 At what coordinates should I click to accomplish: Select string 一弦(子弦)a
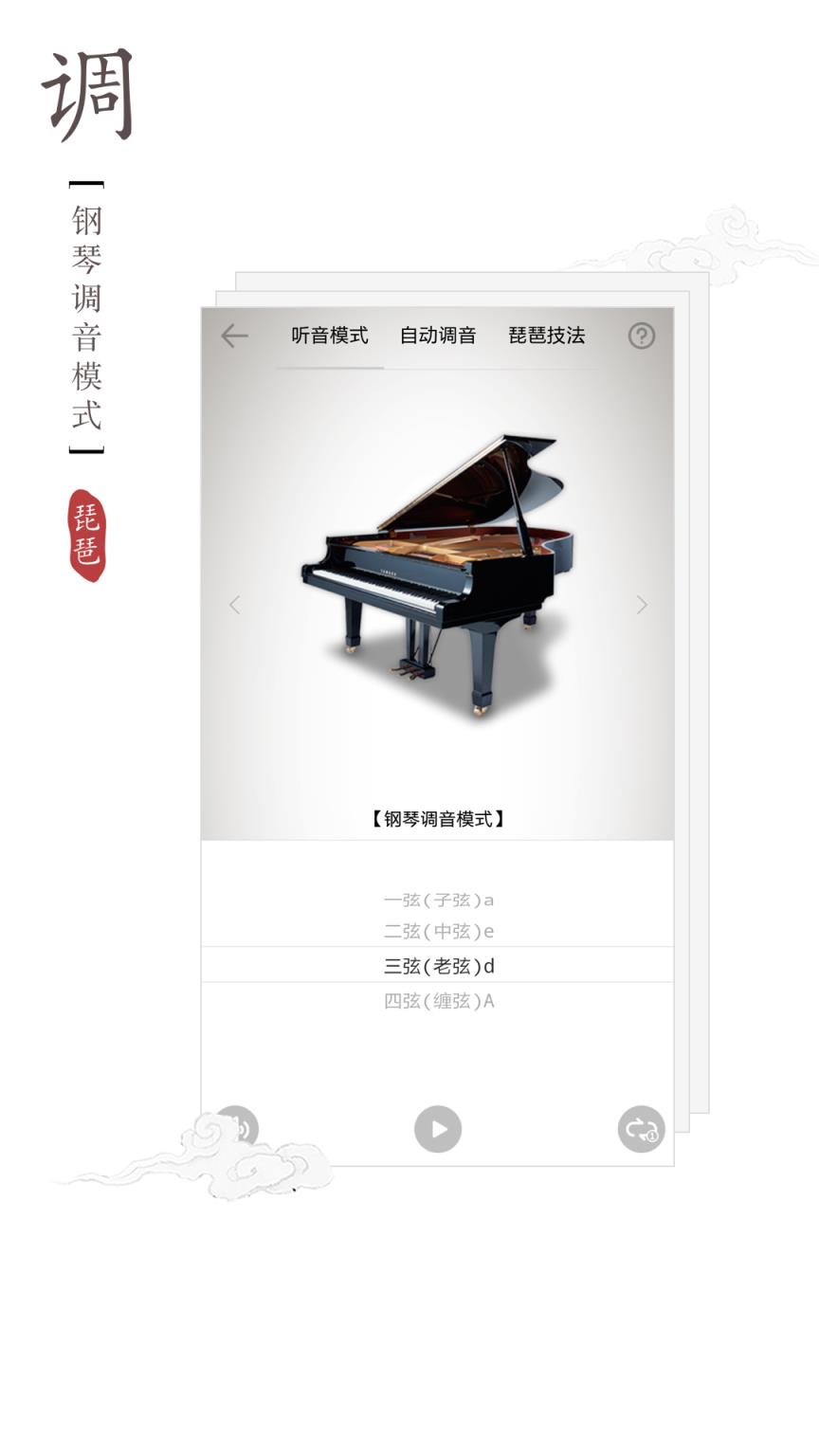438,900
